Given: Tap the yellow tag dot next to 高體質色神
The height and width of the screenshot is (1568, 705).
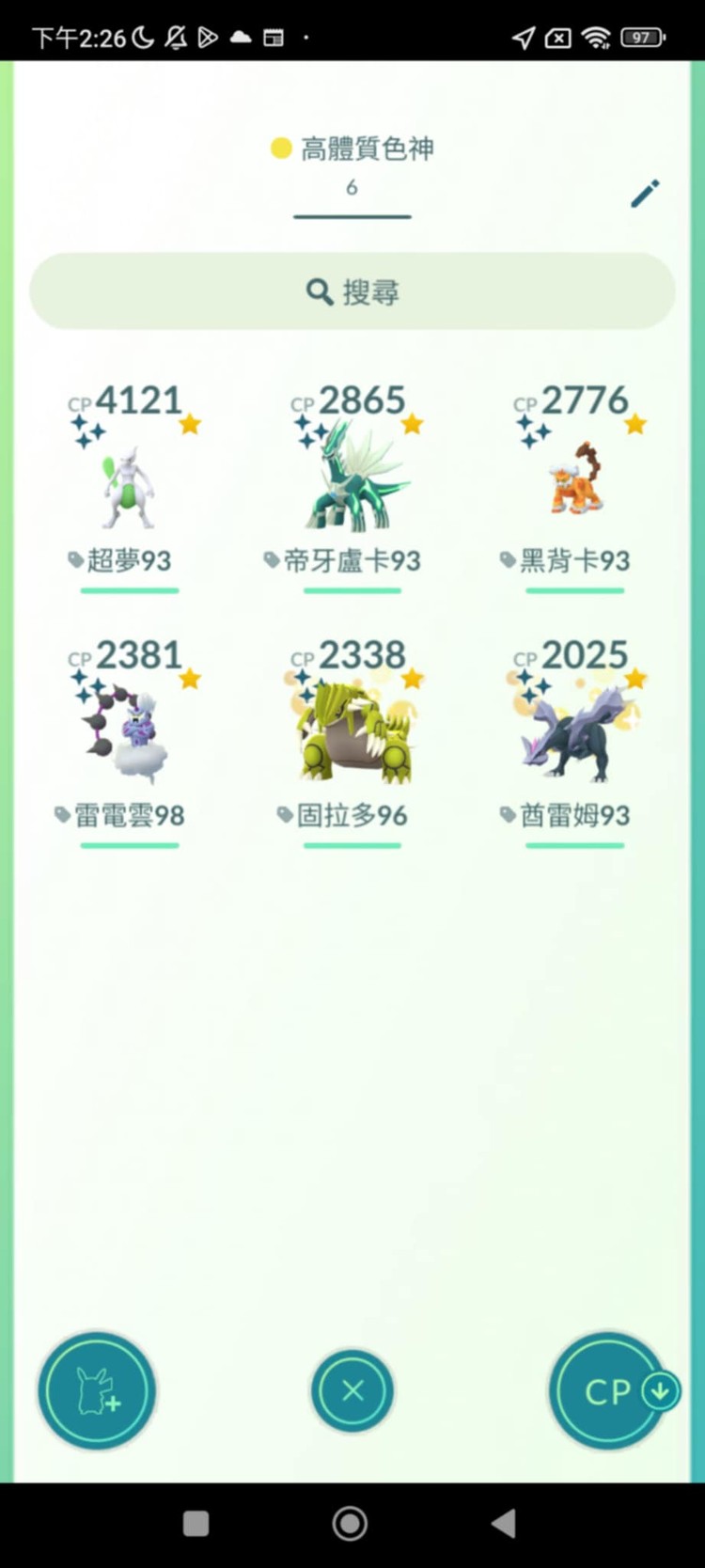Looking at the screenshot, I should click(277, 149).
